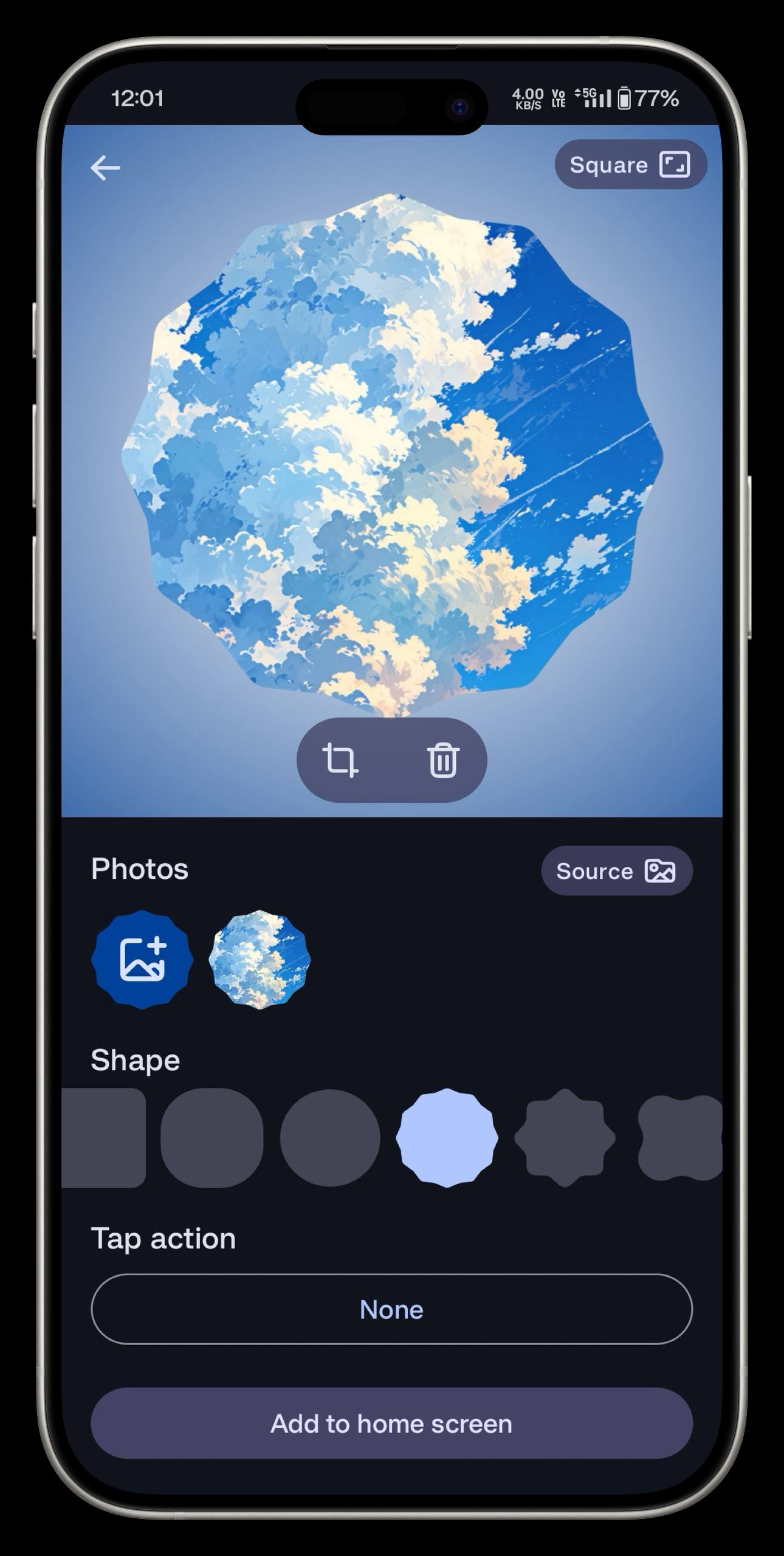The image size is (784, 1556).
Task: Select the square shape partly visible at the edge
Action: click(x=105, y=1138)
